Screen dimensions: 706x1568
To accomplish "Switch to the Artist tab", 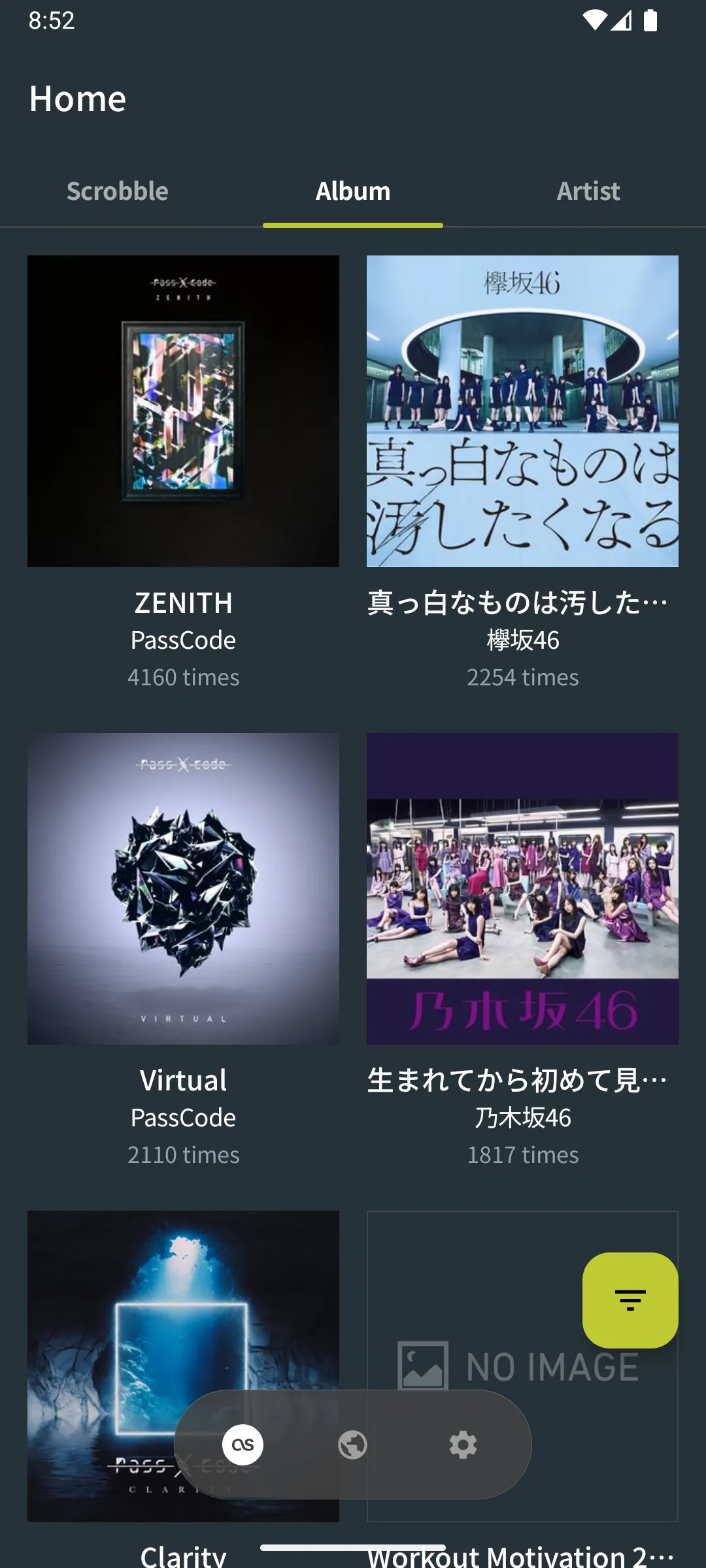I will pyautogui.click(x=588, y=191).
